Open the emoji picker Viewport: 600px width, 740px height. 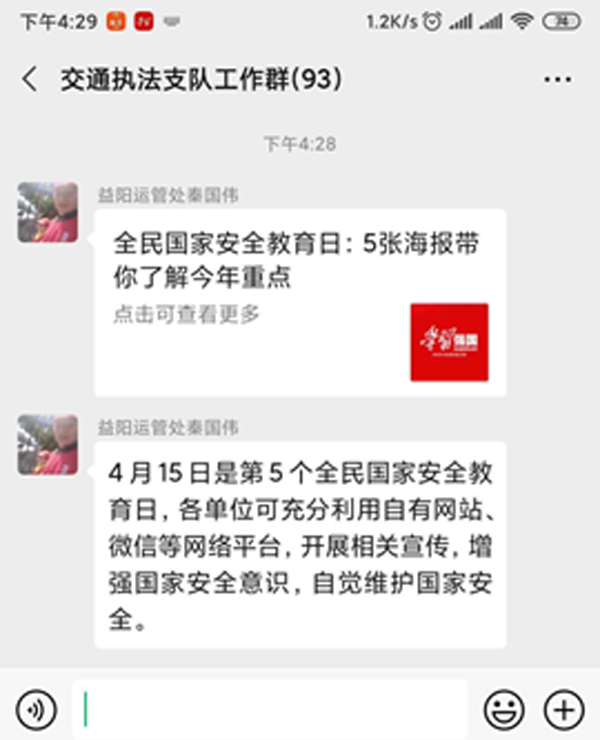click(x=504, y=710)
